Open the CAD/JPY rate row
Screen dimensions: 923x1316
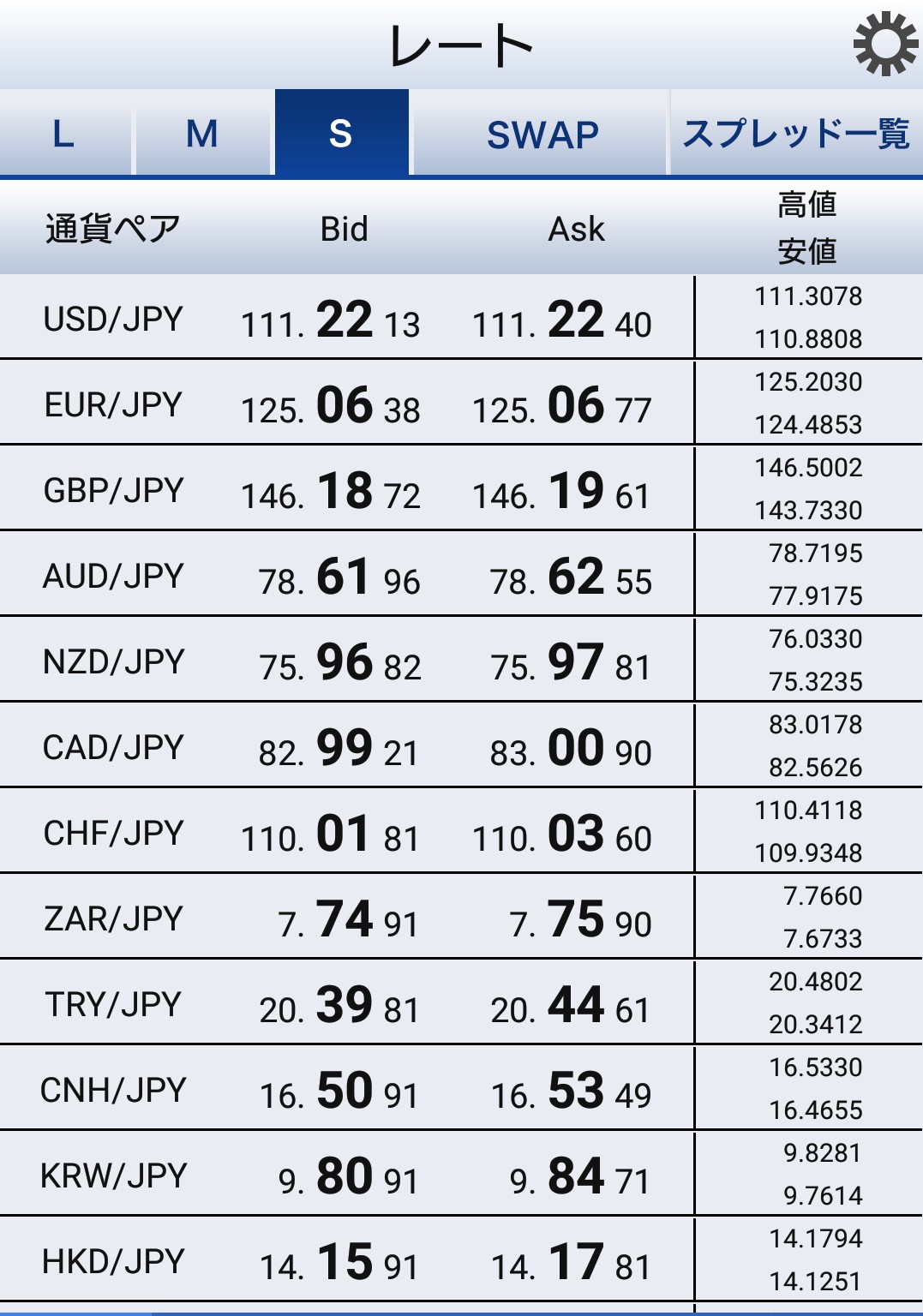click(x=113, y=747)
